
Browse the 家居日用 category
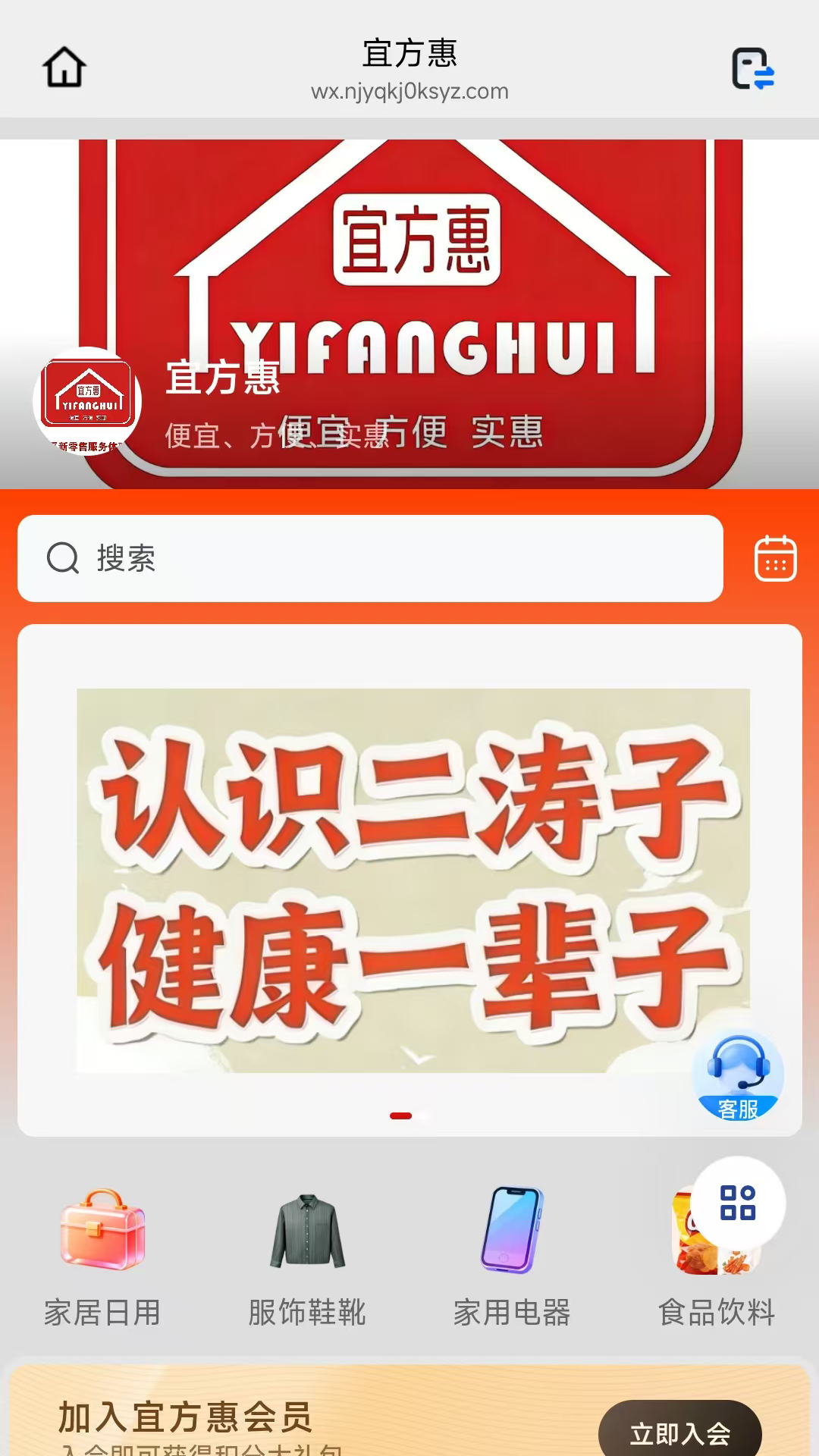102,1255
